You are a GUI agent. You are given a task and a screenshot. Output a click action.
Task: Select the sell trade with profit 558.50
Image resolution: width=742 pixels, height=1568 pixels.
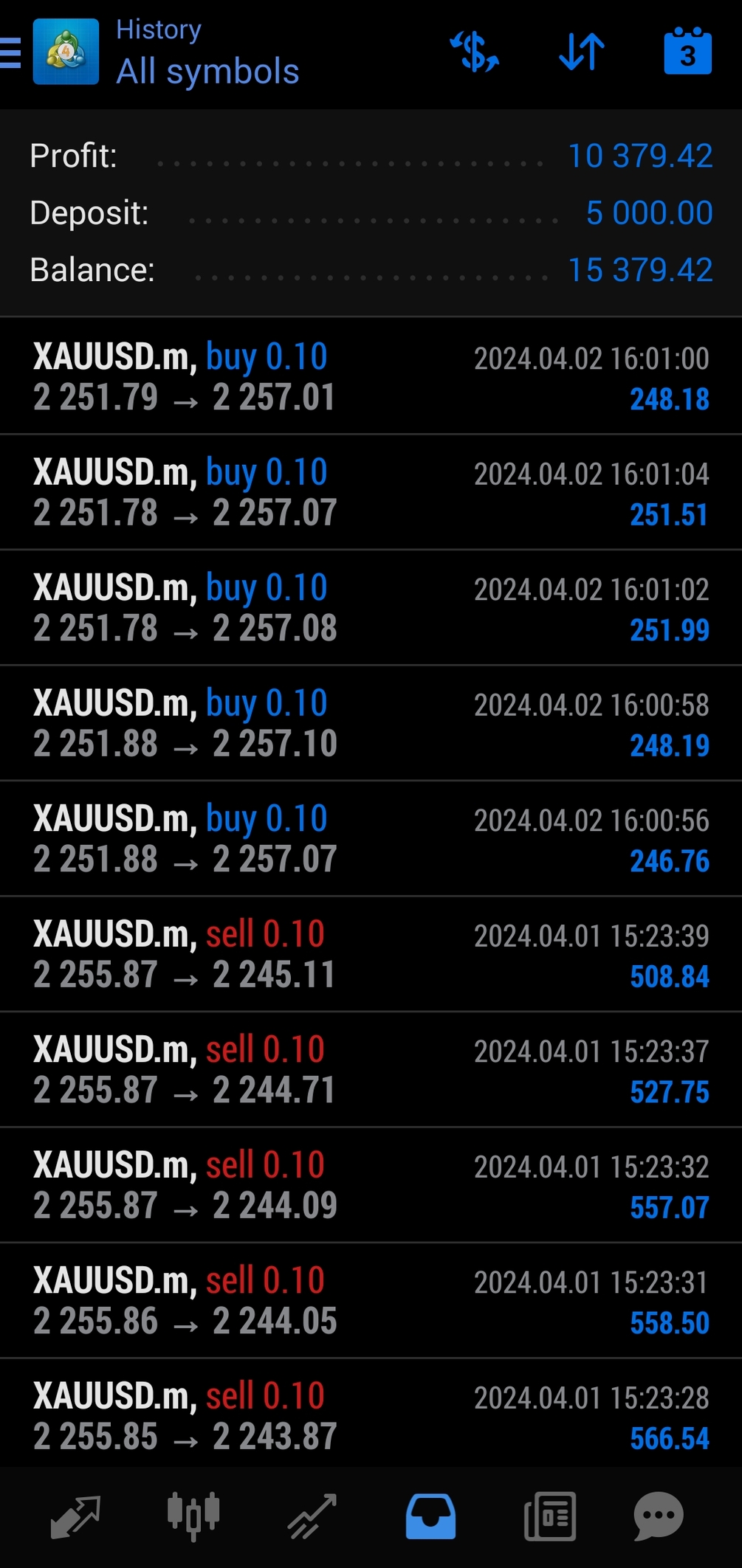tap(371, 1301)
